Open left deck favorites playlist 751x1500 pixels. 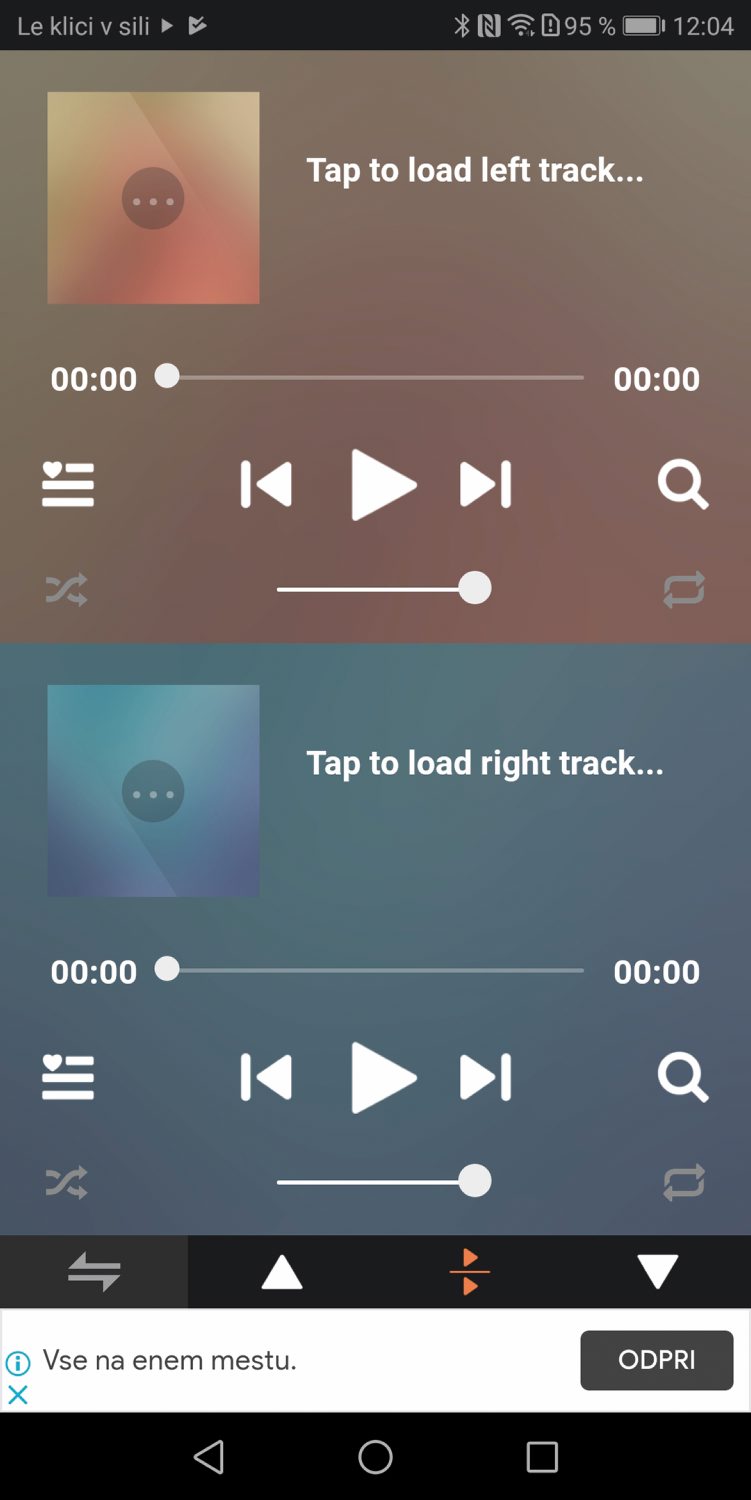[x=68, y=485]
